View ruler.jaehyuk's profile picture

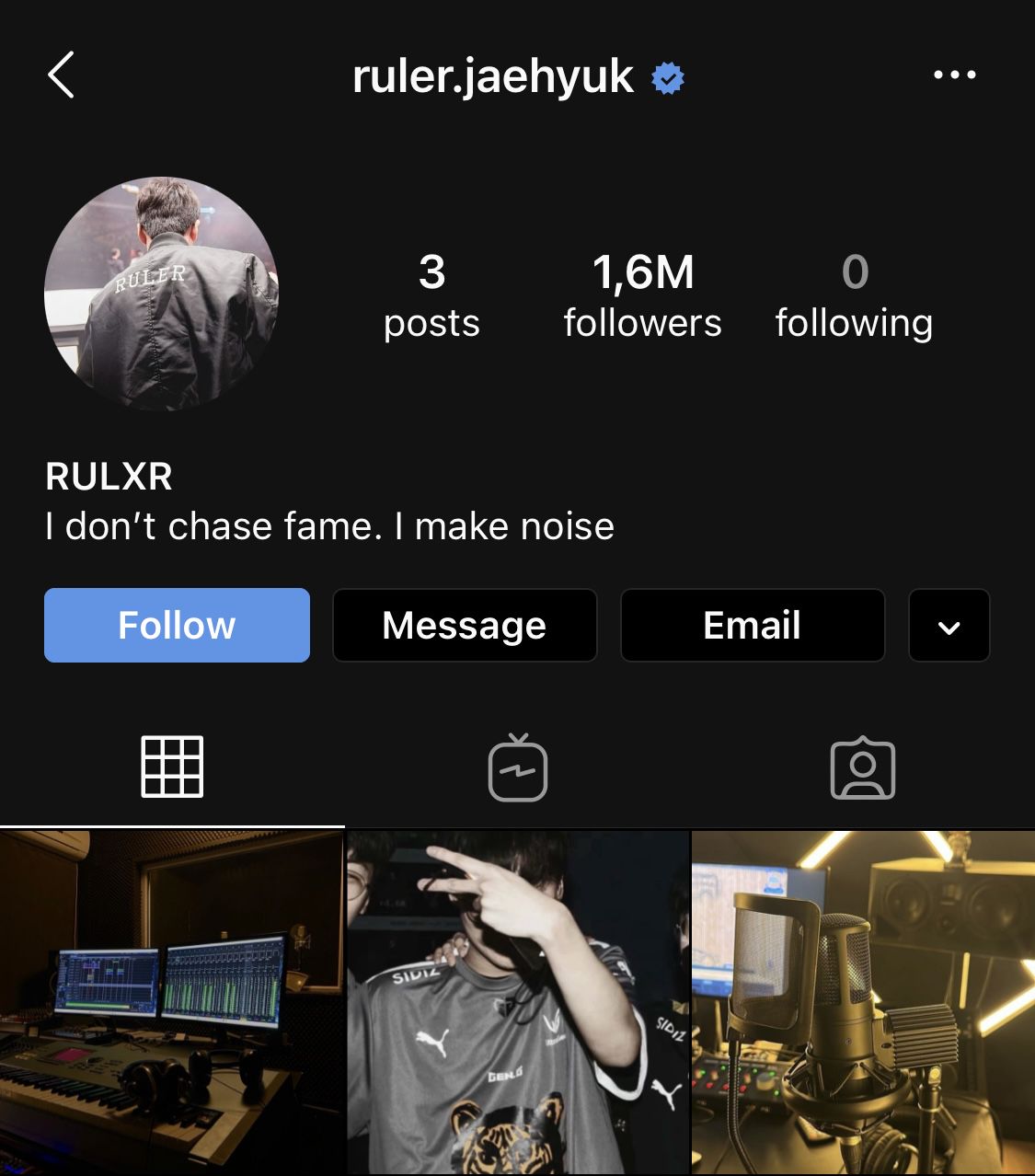(161, 294)
